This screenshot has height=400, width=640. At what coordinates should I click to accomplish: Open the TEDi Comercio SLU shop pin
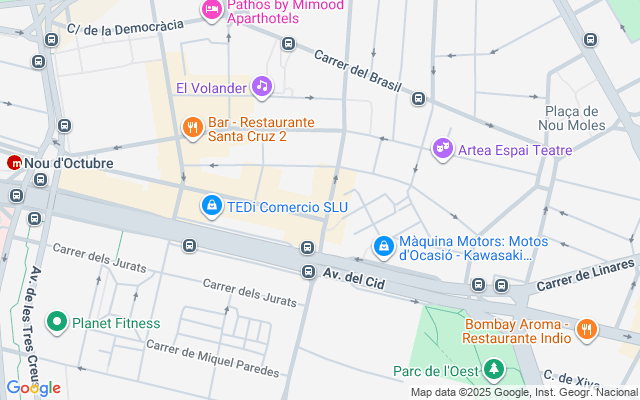click(x=211, y=207)
